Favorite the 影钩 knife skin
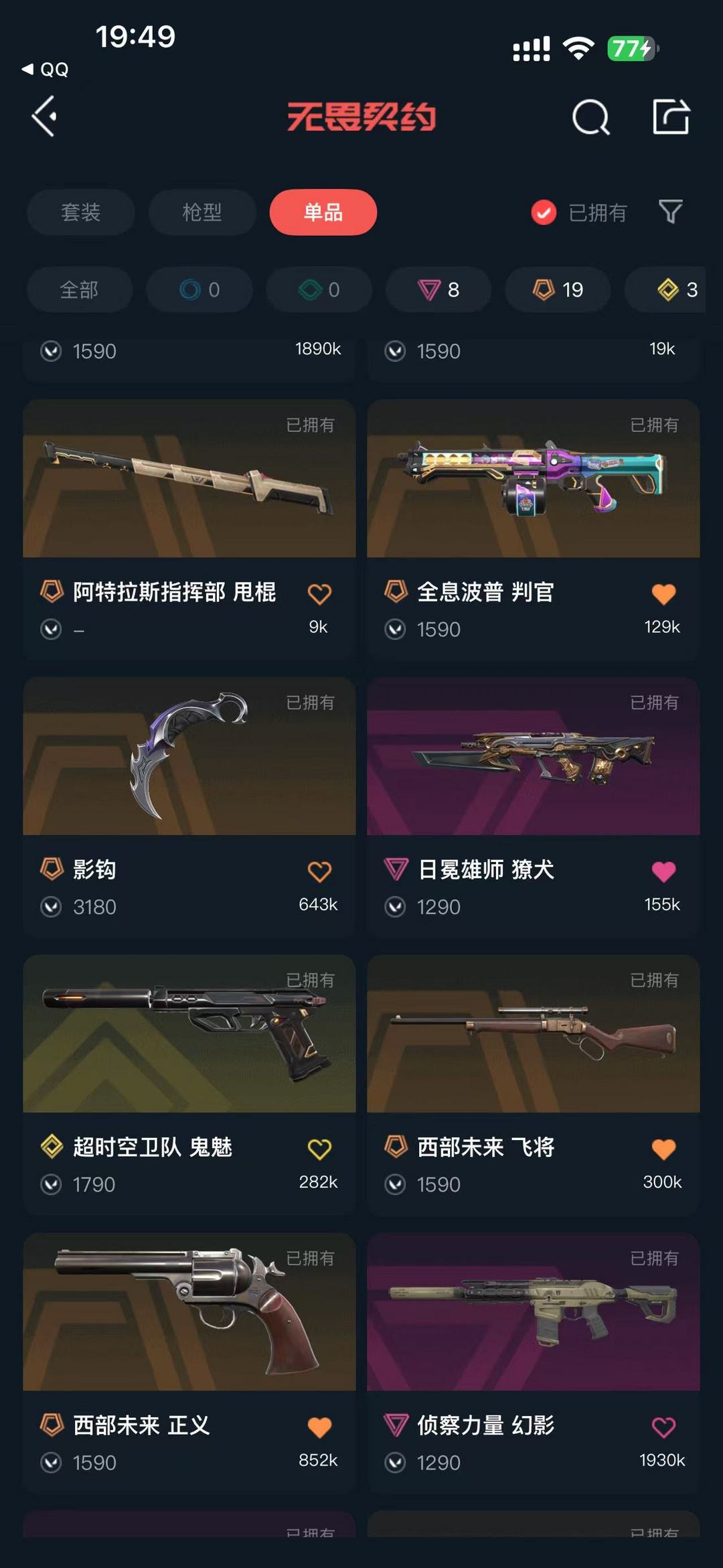 tap(319, 871)
